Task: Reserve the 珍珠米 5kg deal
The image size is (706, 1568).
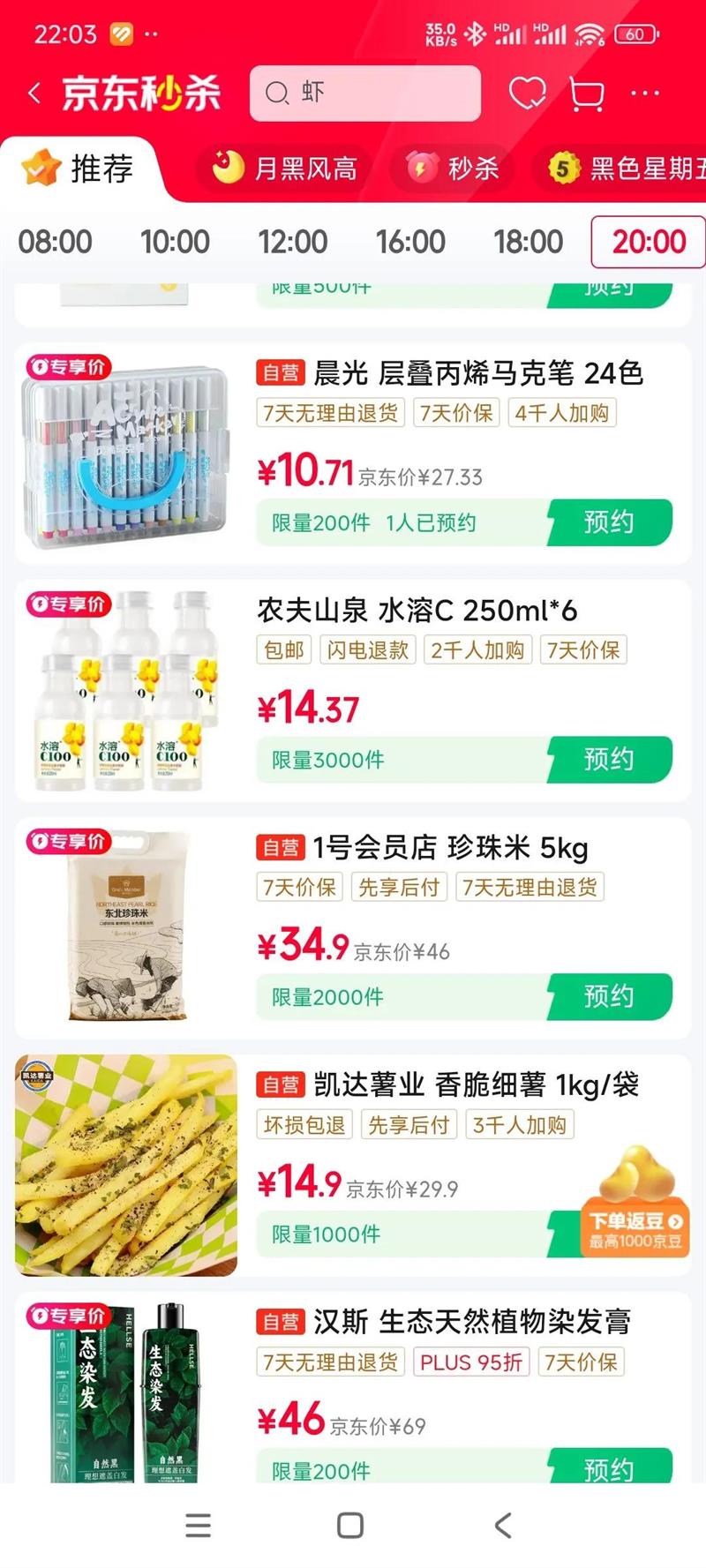Action: point(609,996)
